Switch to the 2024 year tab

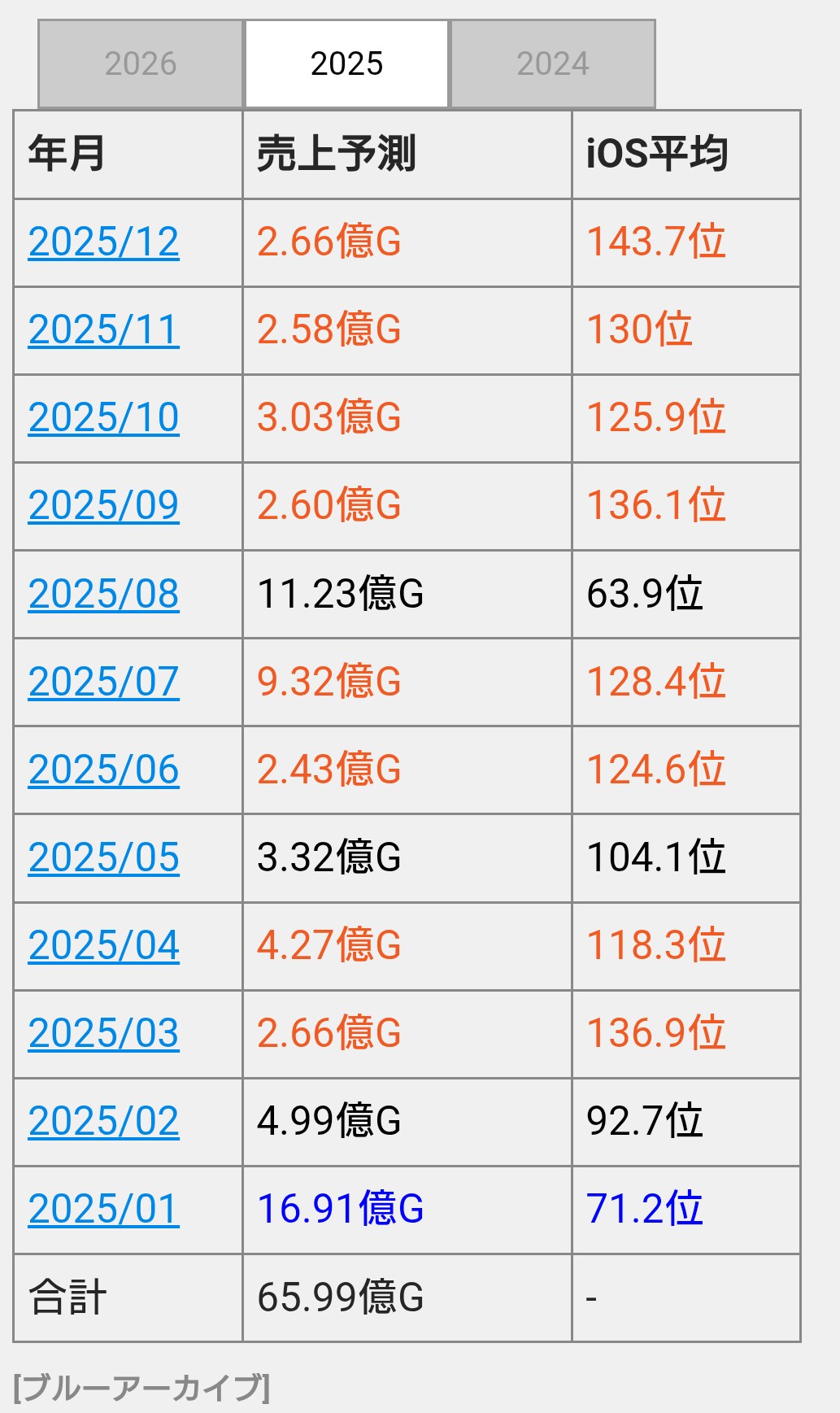[x=553, y=63]
